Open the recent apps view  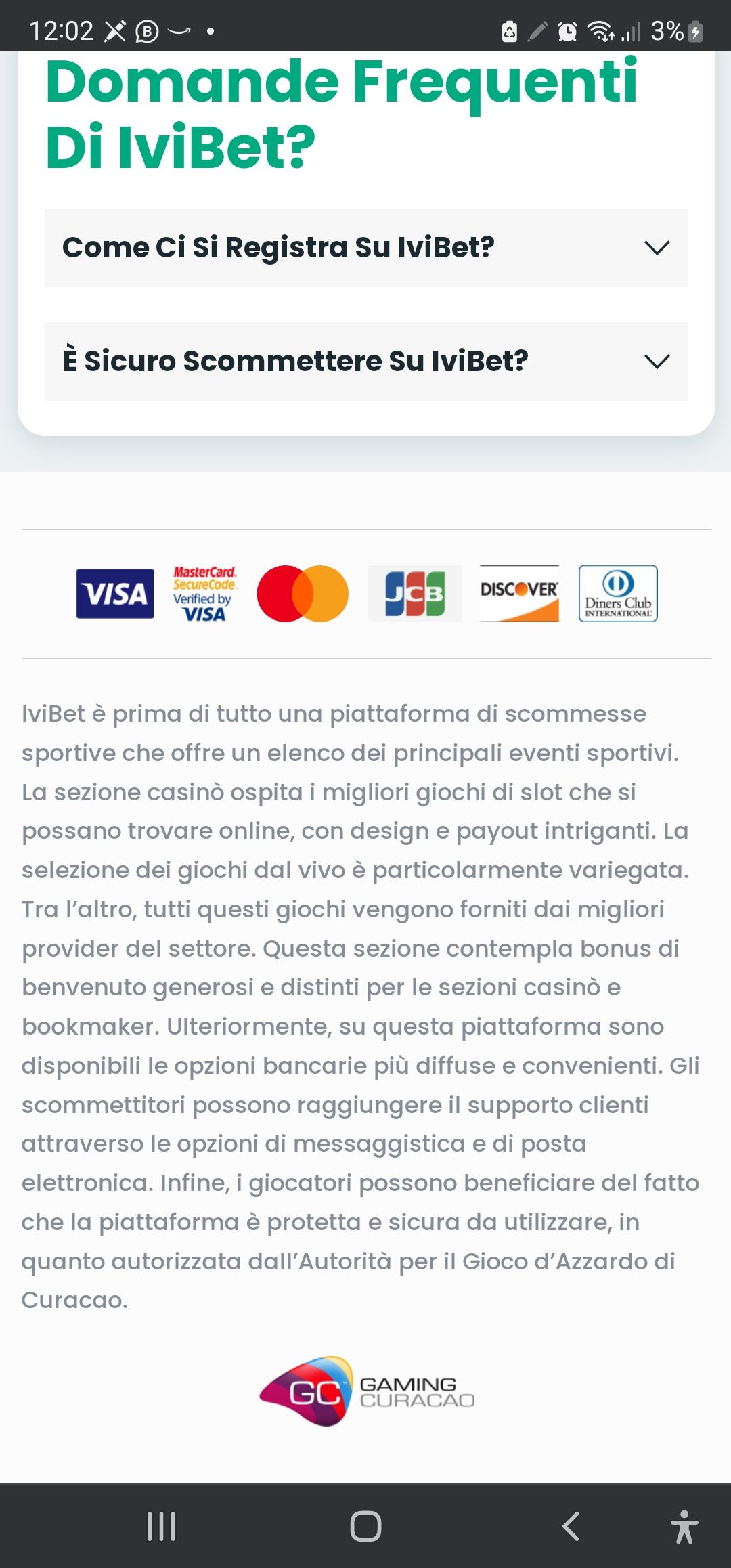(x=162, y=1527)
